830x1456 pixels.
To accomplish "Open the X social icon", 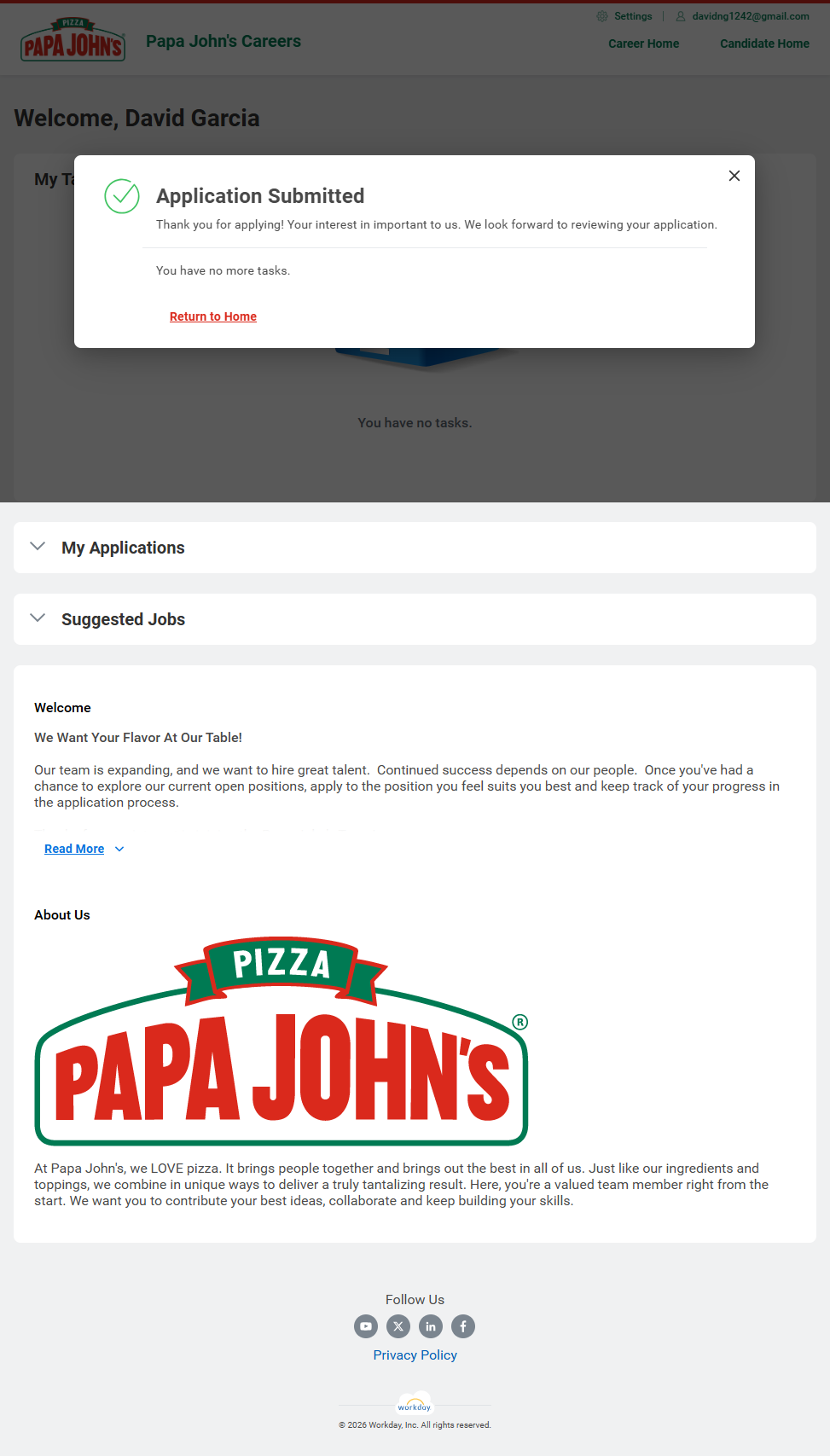I will click(x=398, y=1326).
